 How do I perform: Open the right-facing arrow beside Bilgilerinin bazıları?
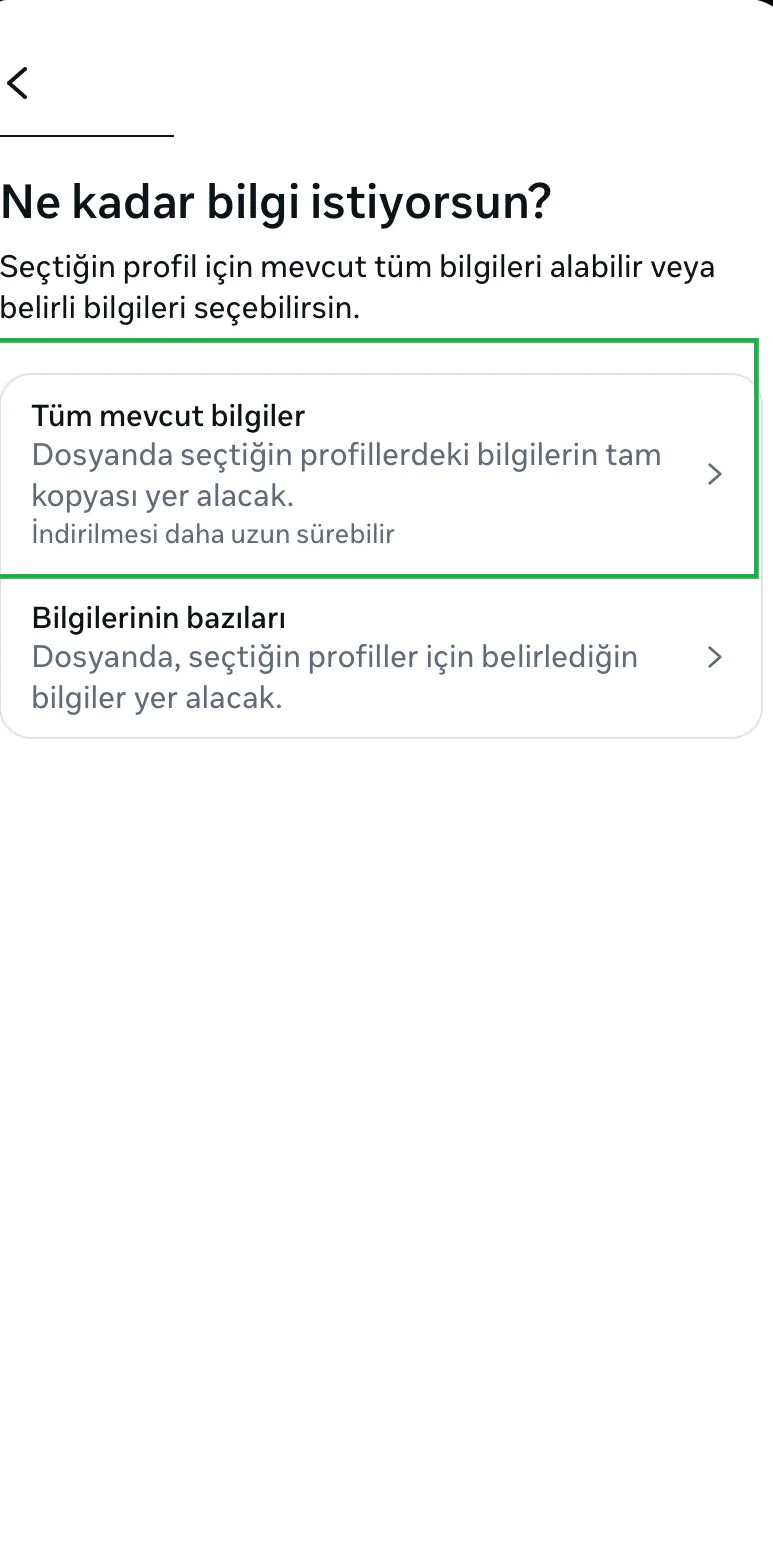click(714, 657)
